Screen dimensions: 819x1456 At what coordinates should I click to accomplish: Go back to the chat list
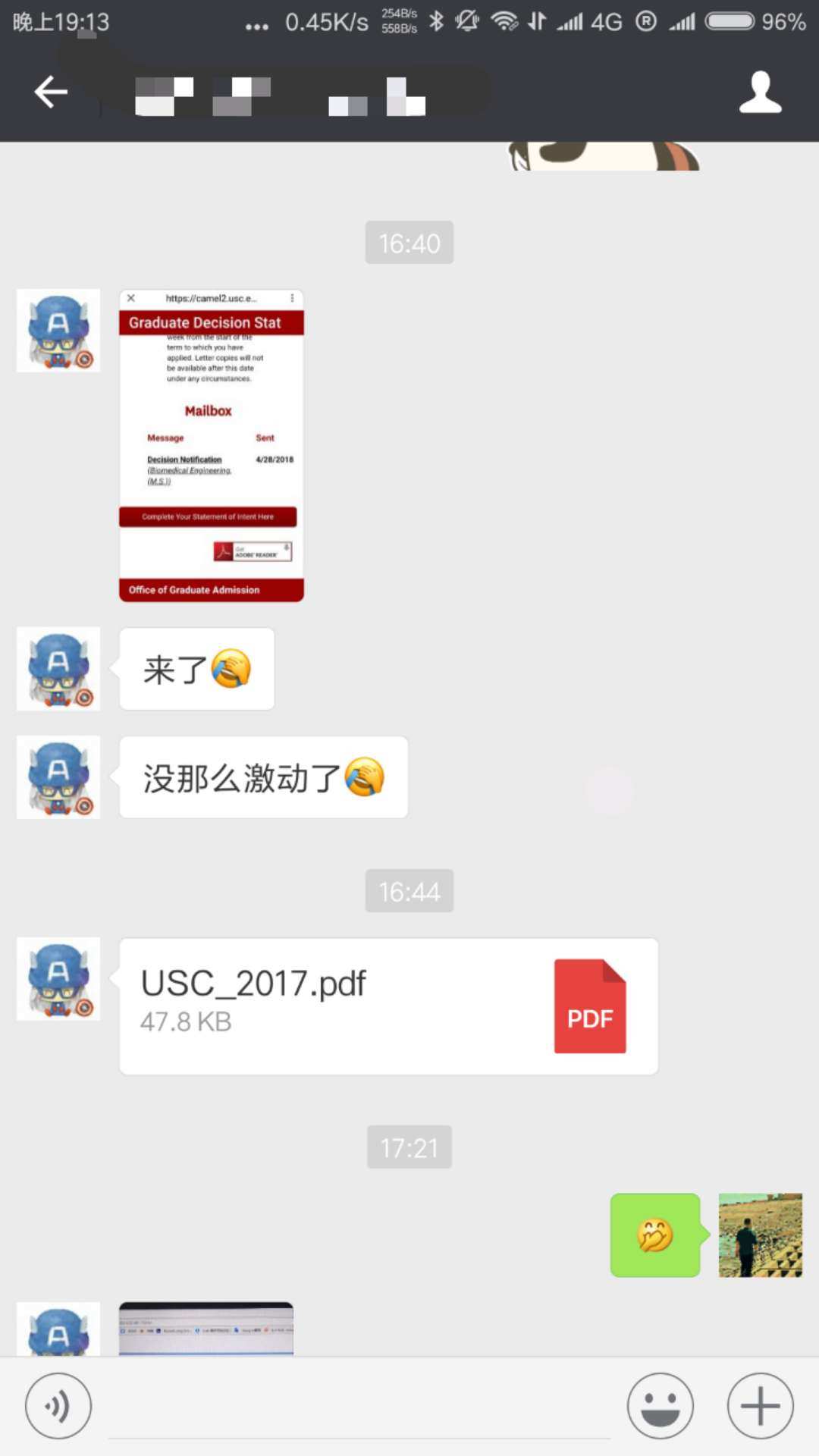[51, 93]
